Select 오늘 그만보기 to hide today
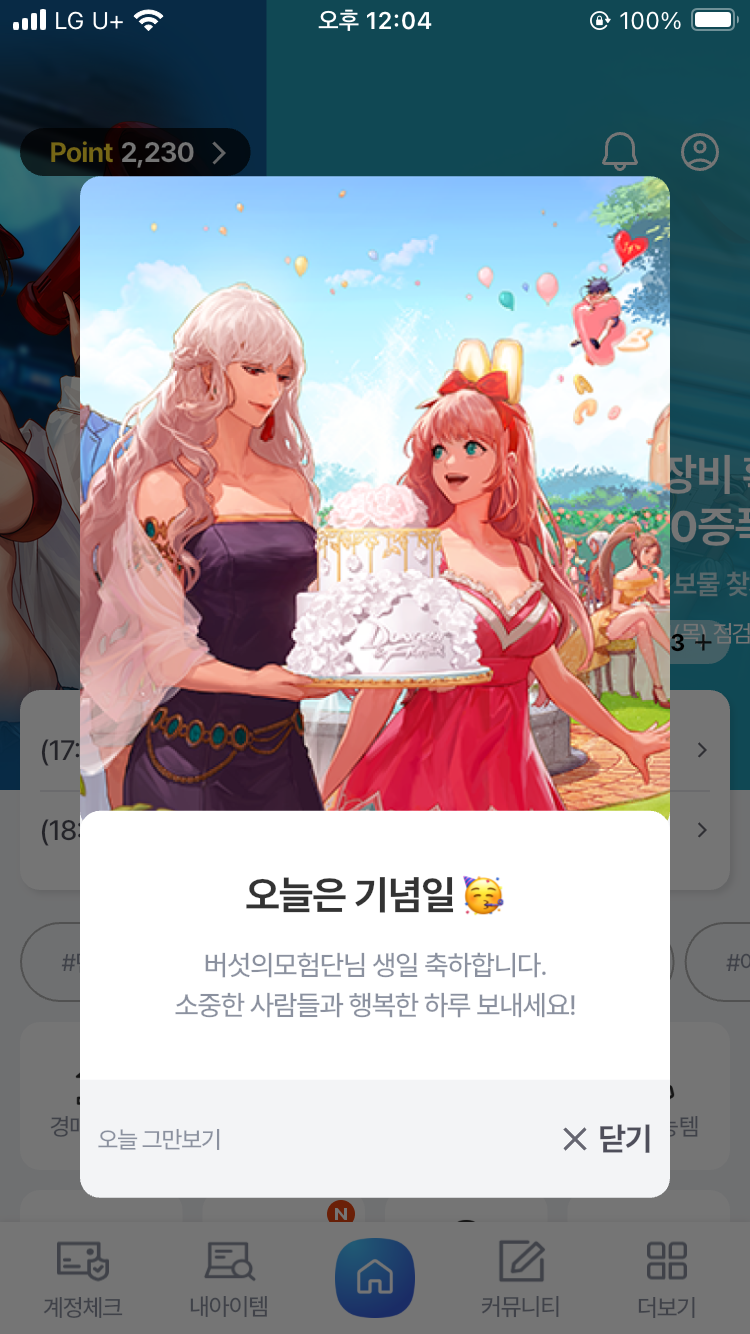The height and width of the screenshot is (1334, 750). pos(159,1139)
